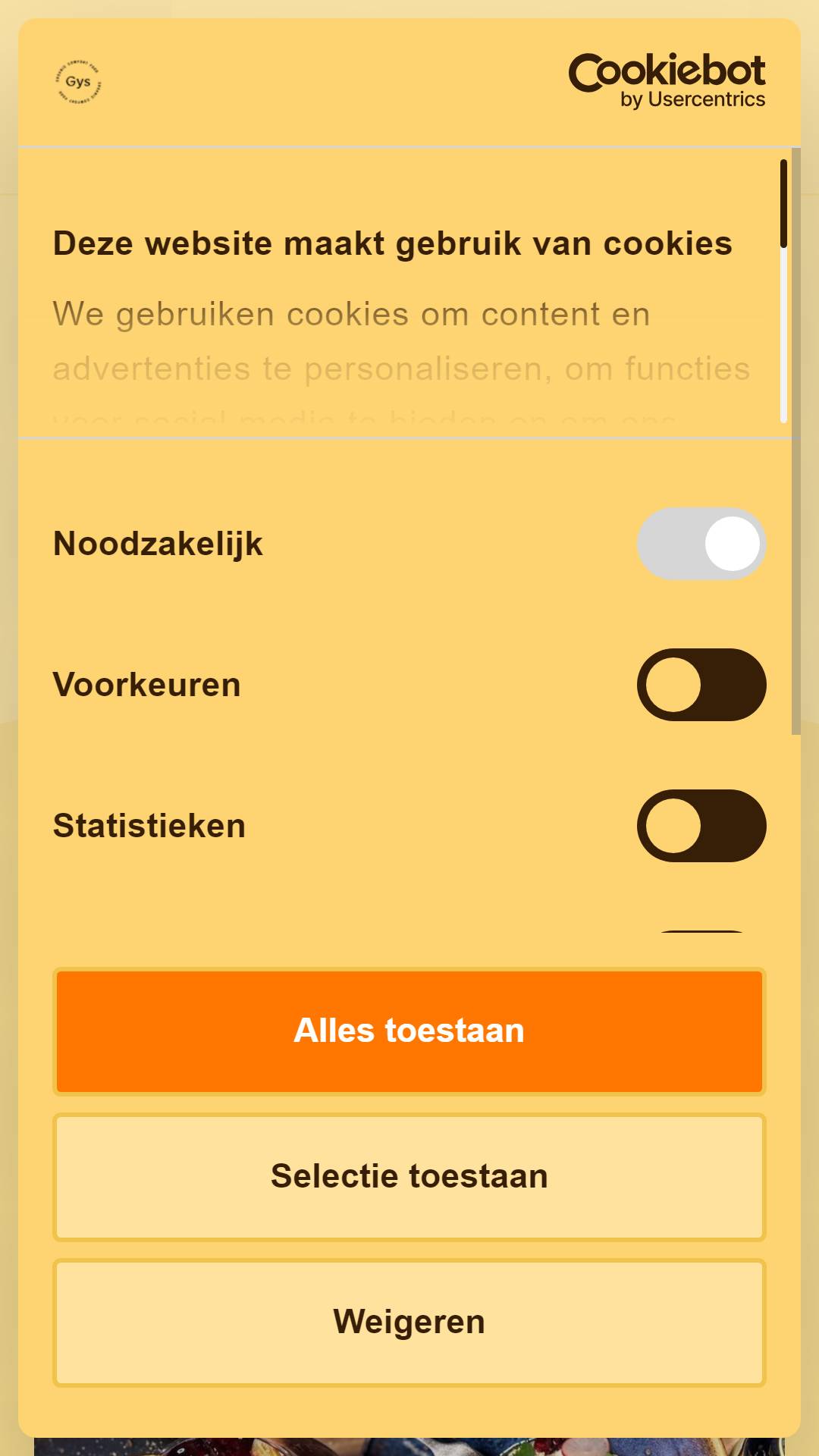This screenshot has width=819, height=1456.
Task: Decline cookies with Weigeren
Action: point(409,1323)
